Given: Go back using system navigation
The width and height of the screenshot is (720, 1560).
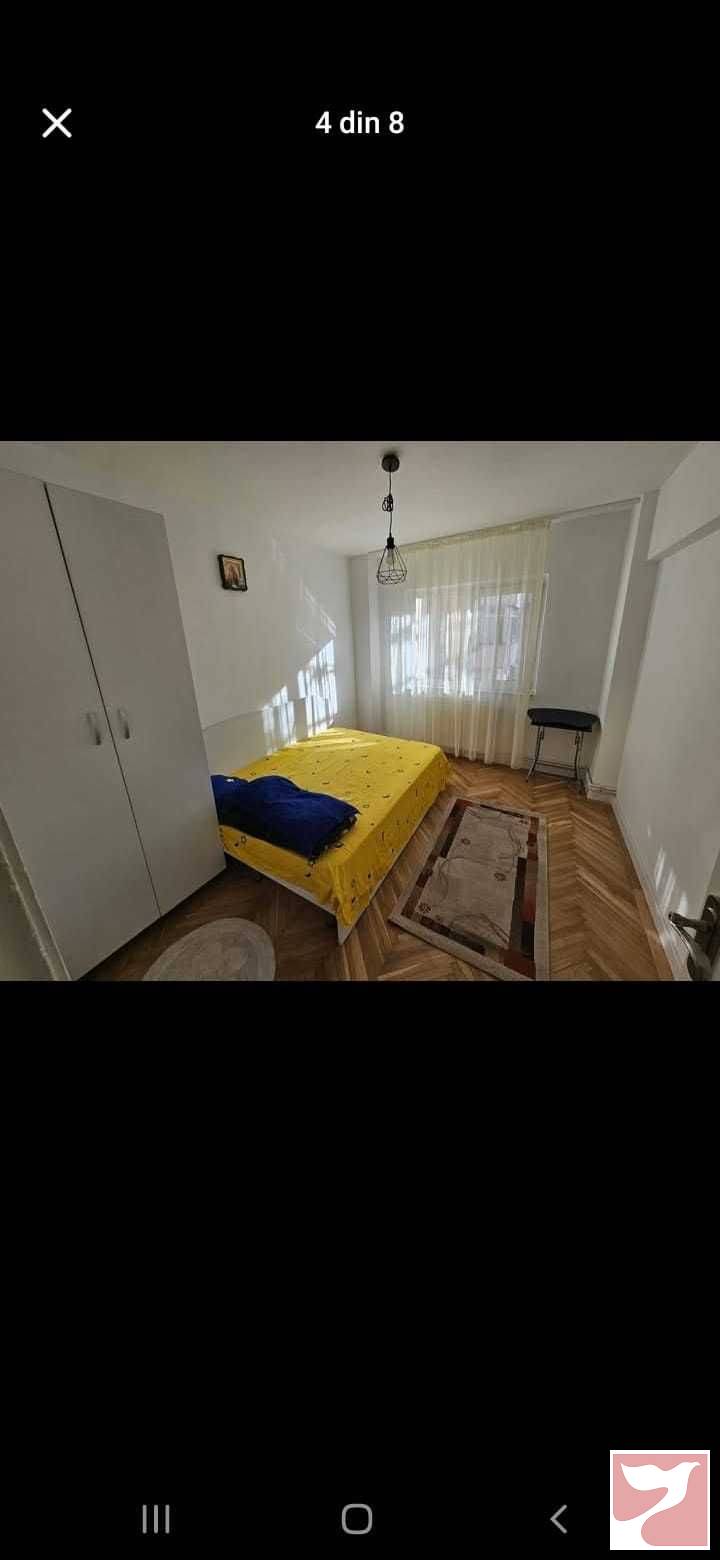Looking at the screenshot, I should [x=558, y=1518].
